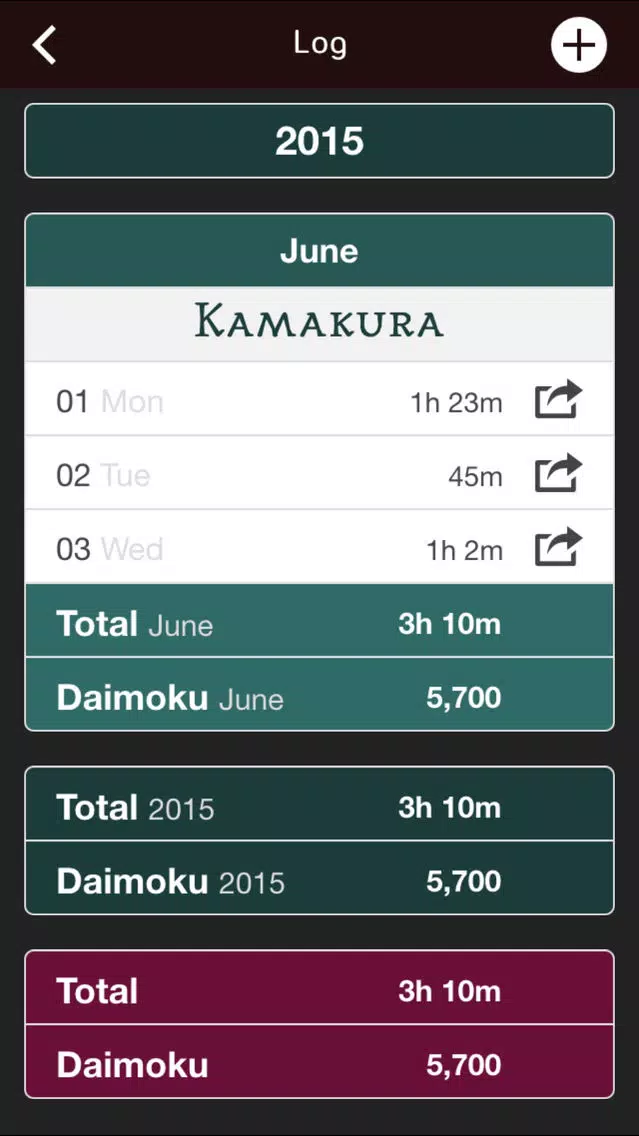
Task: Share the 02 Tue entry
Action: click(559, 473)
